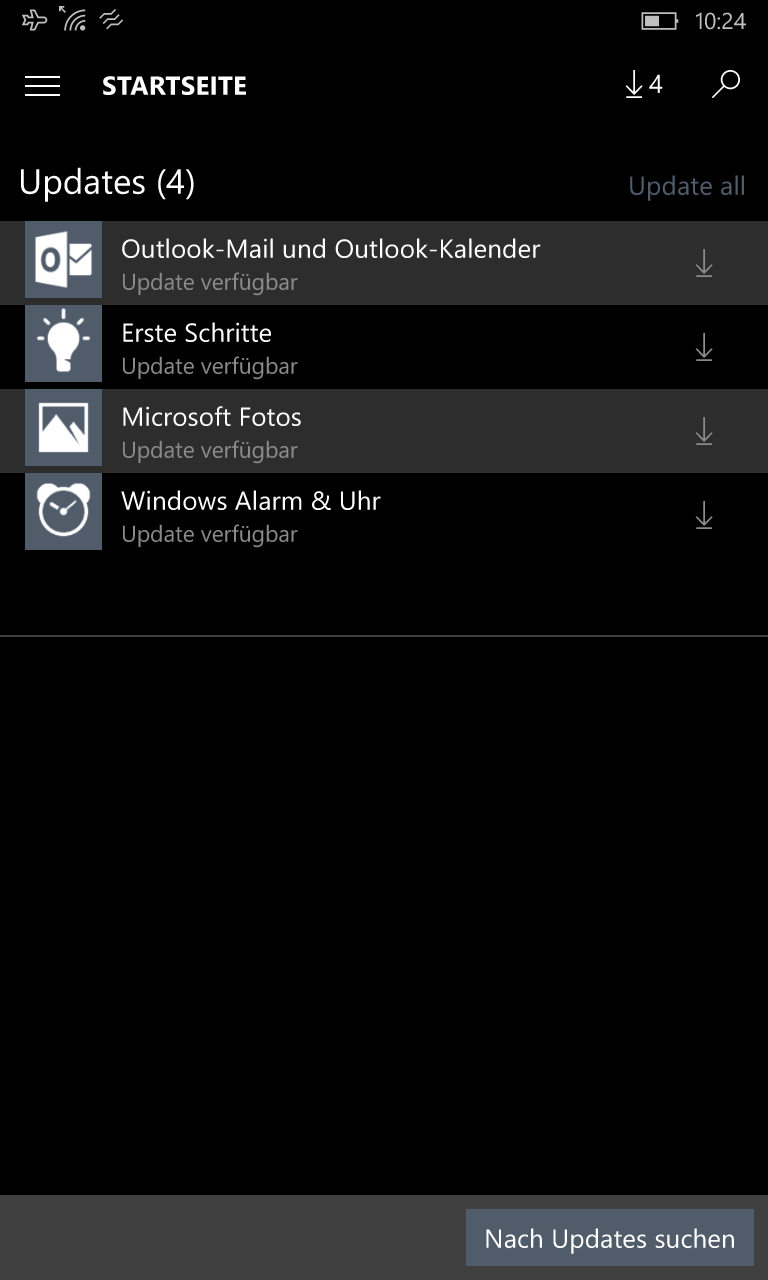This screenshot has width=768, height=1280.
Task: Tap Nach Updates suchen
Action: coord(610,1239)
